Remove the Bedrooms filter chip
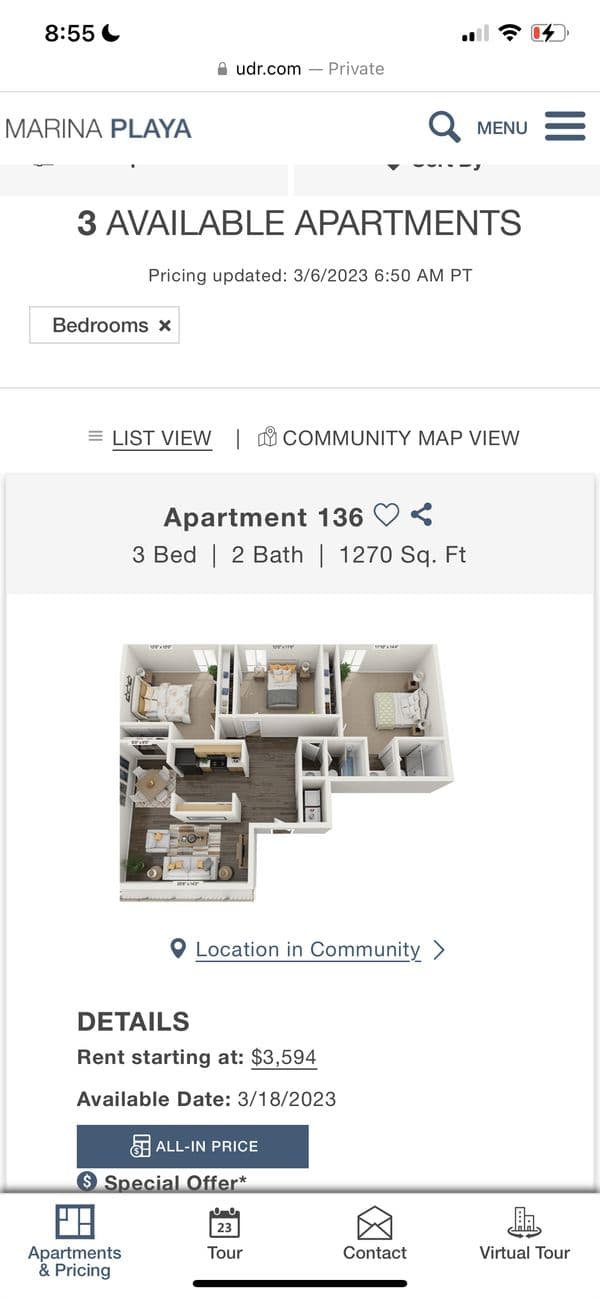 point(165,325)
